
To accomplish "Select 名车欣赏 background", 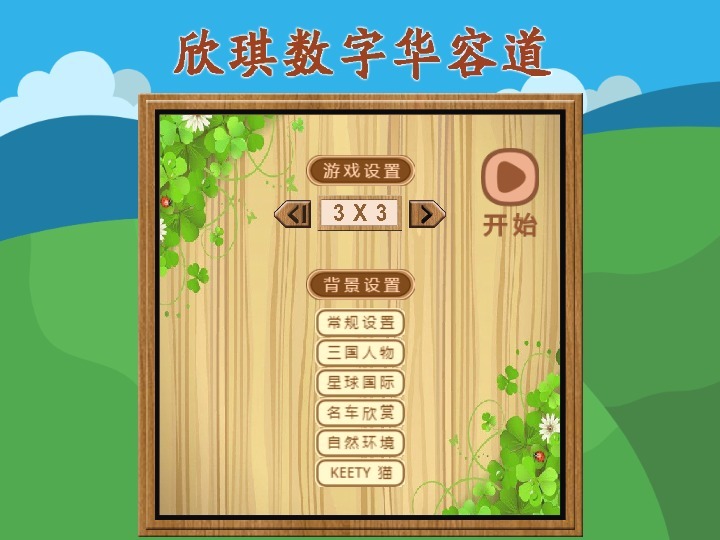I will tap(360, 412).
